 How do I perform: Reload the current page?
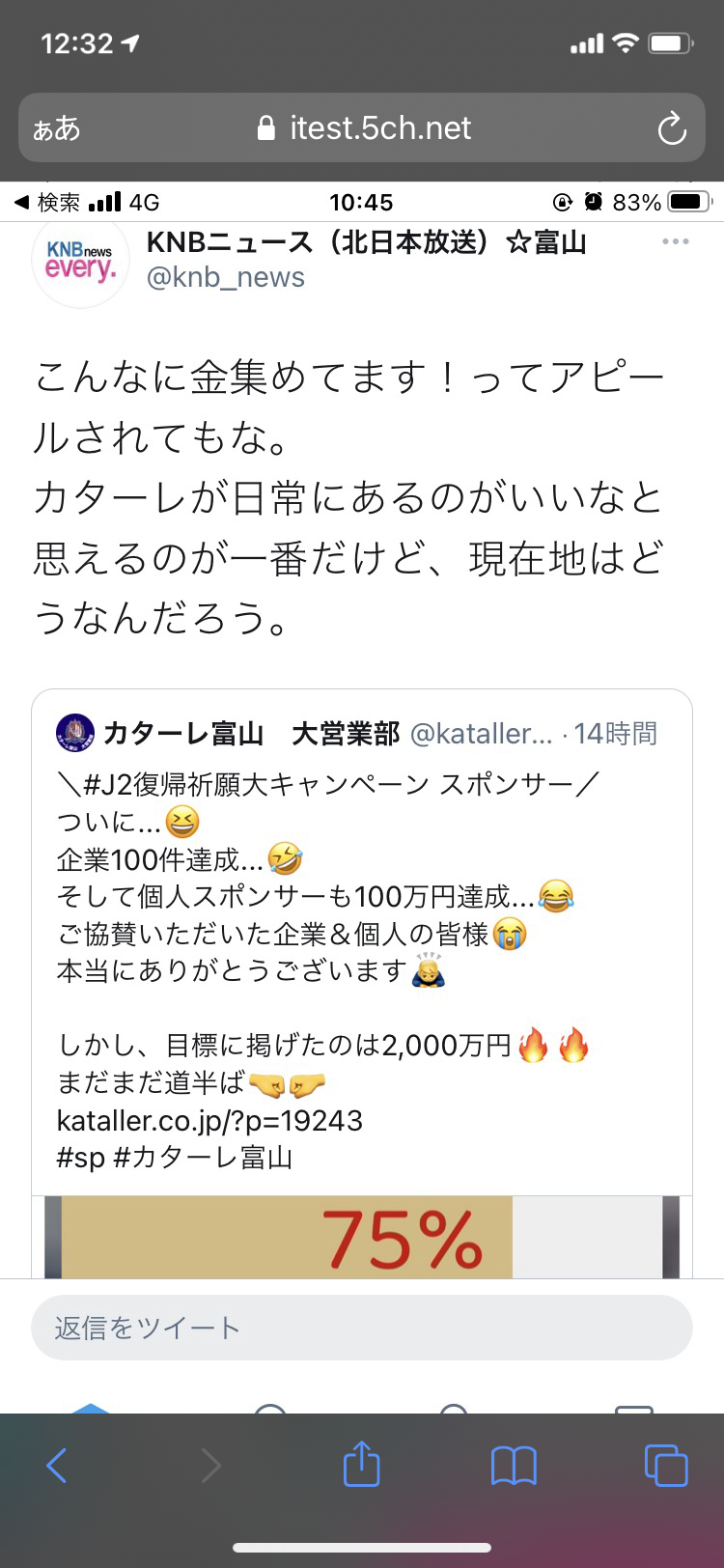click(671, 128)
